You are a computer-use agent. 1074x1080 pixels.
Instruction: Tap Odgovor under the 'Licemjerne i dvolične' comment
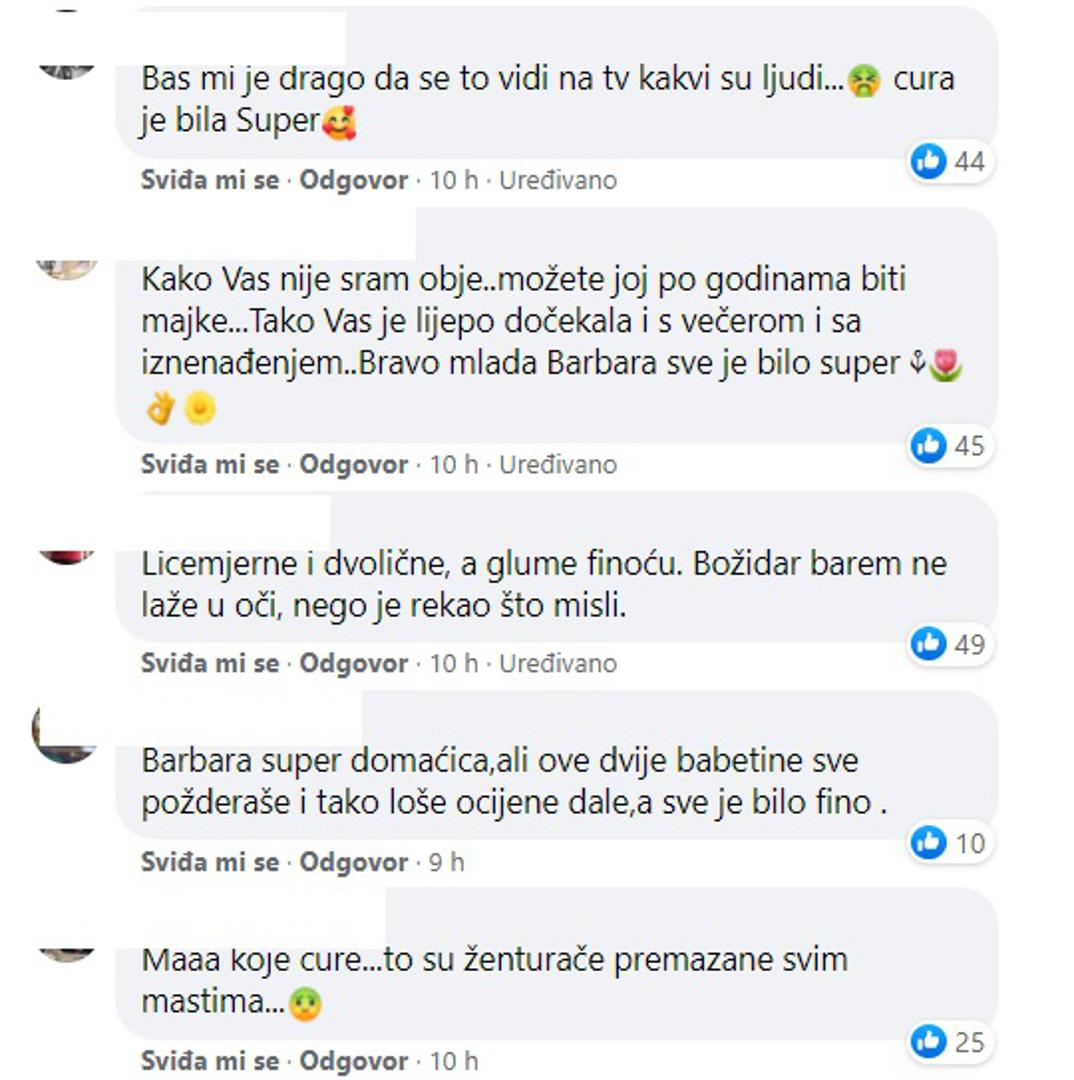coord(354,664)
